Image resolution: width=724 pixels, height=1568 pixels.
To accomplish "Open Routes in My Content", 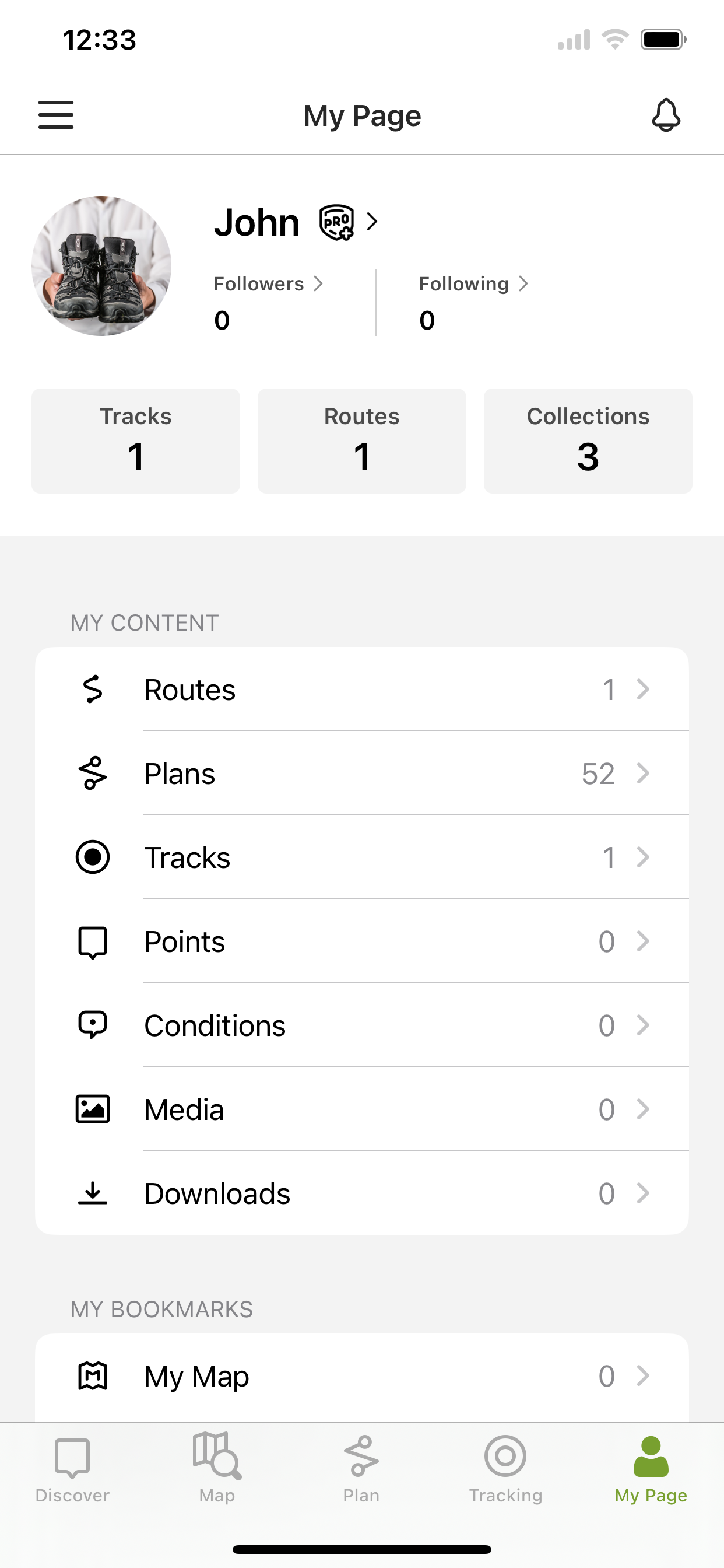I will [x=362, y=689].
